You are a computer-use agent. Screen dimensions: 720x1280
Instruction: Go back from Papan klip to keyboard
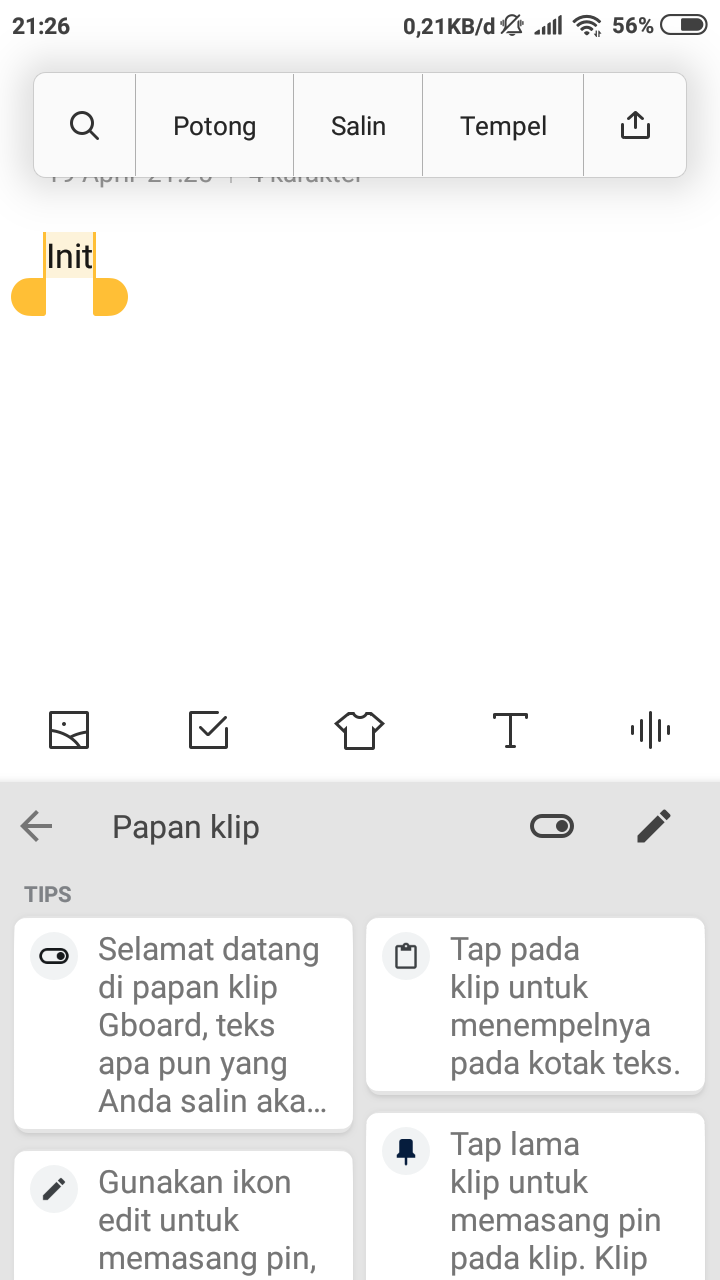pyautogui.click(x=37, y=827)
